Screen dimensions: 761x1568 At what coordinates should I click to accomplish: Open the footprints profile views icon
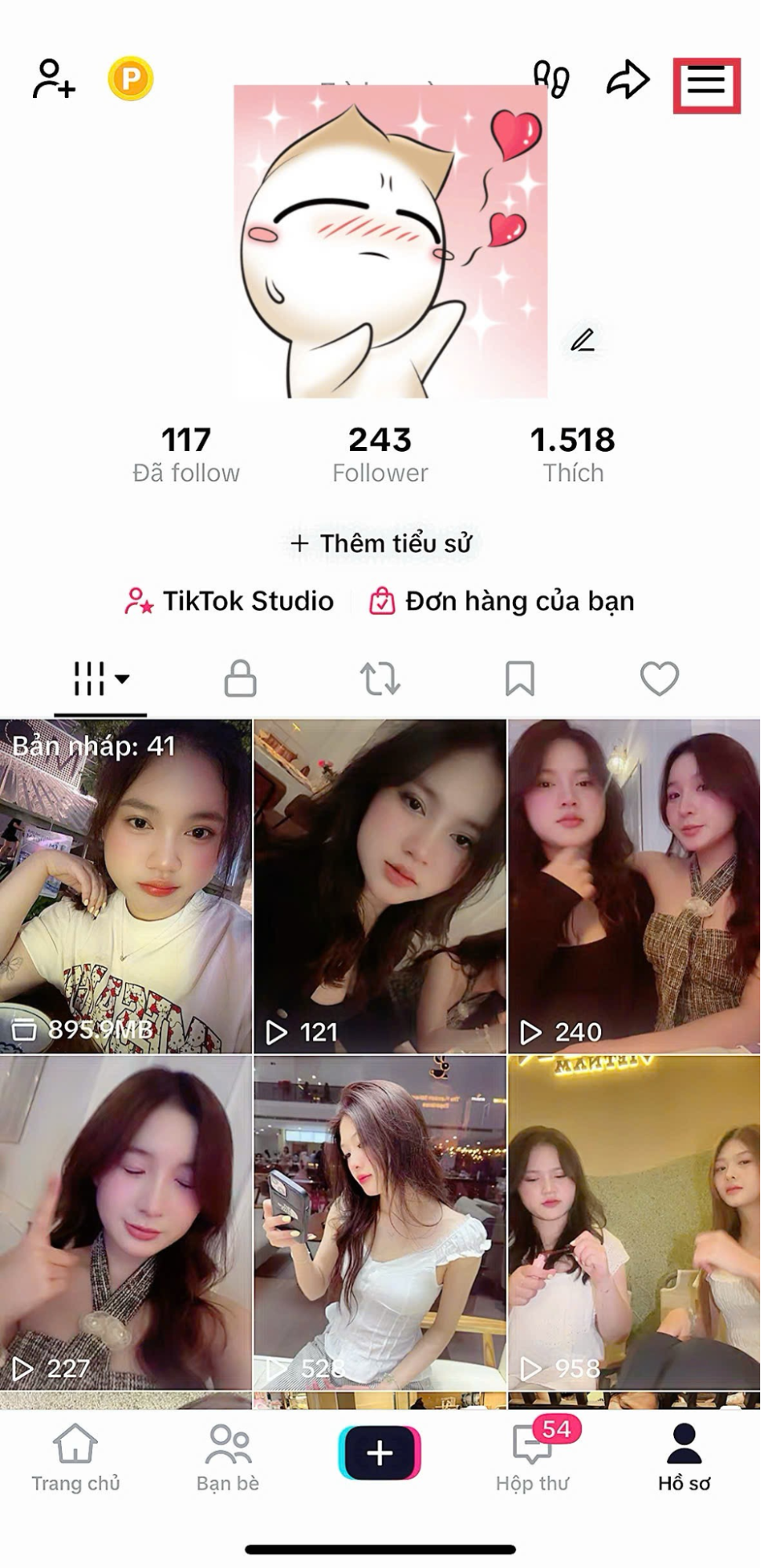click(552, 79)
